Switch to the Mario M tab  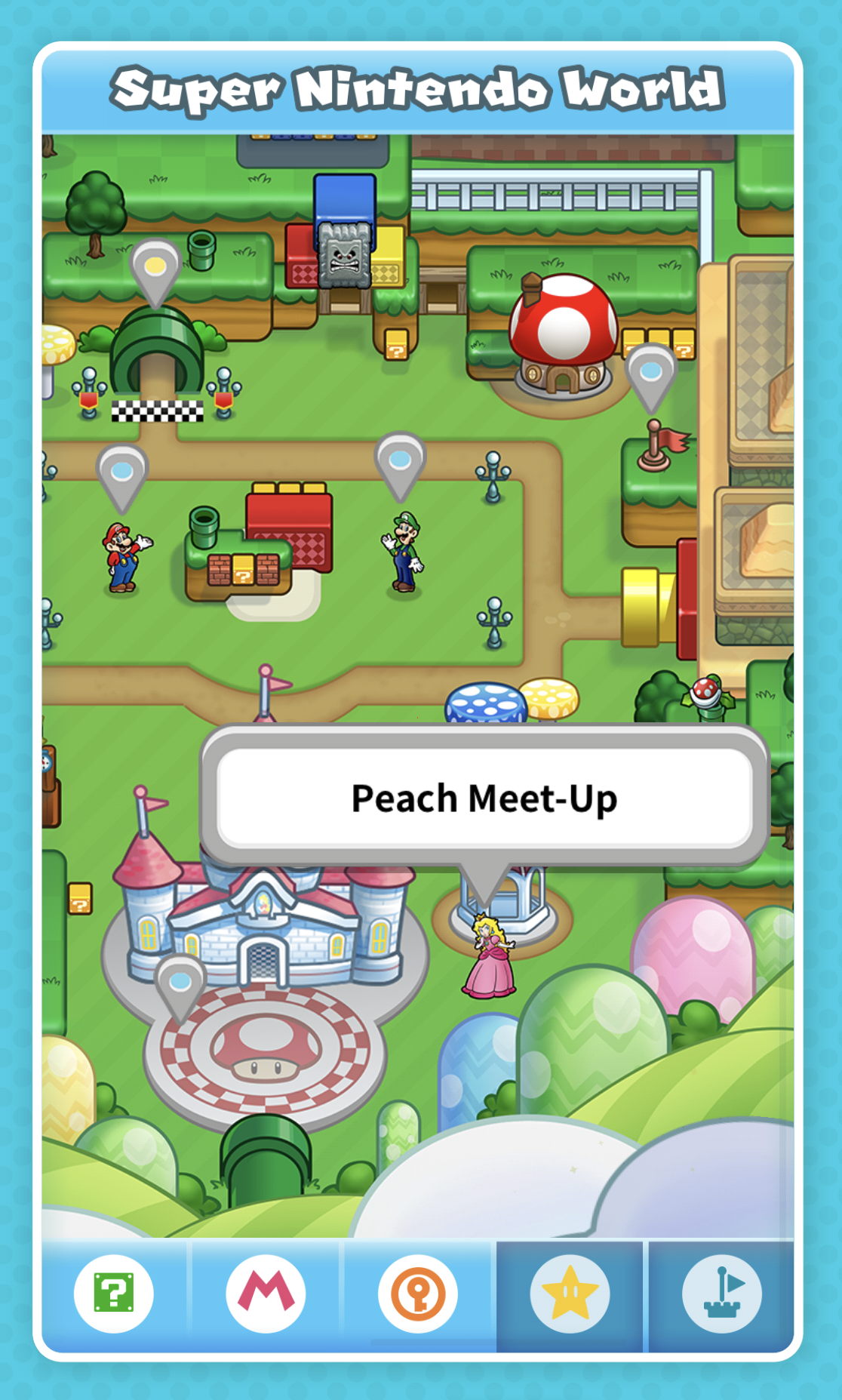pyautogui.click(x=266, y=1294)
